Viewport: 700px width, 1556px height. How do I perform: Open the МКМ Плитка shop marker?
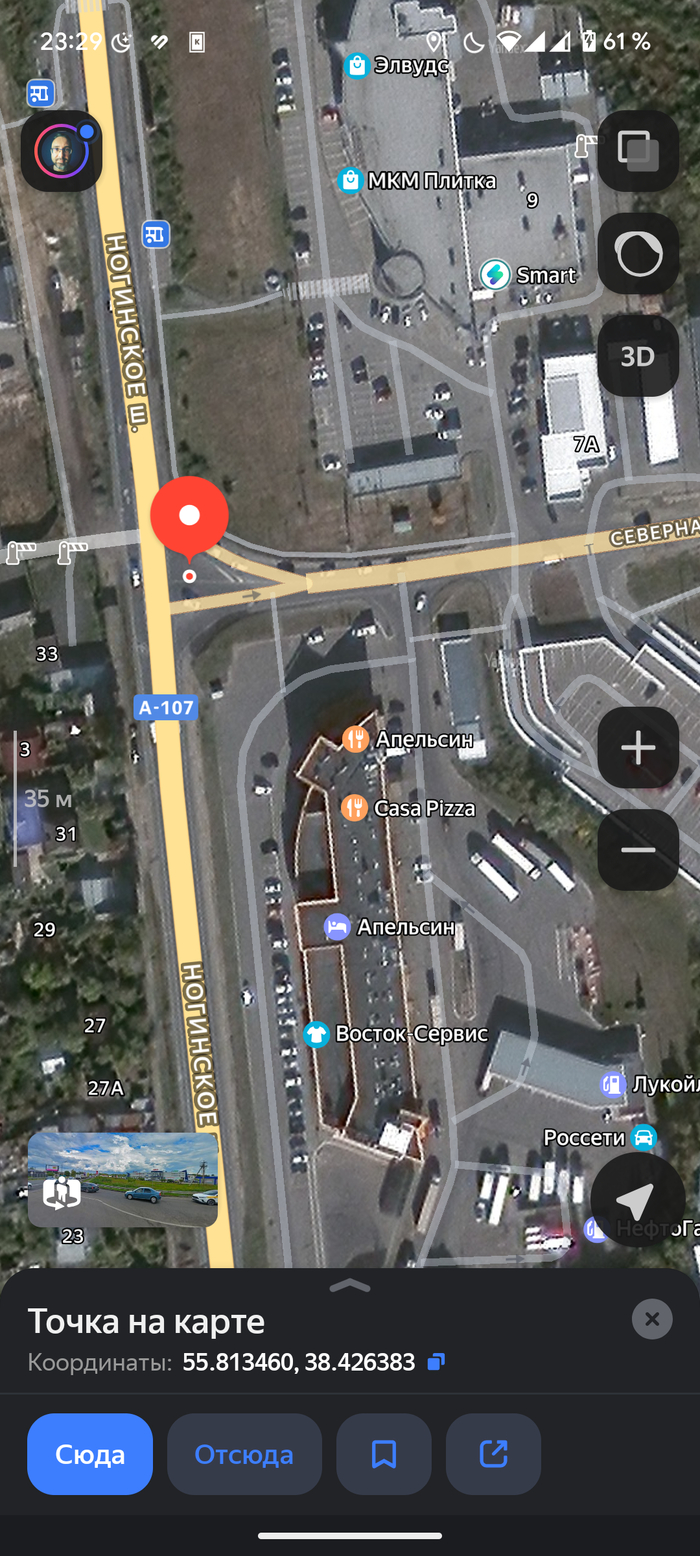pos(350,181)
